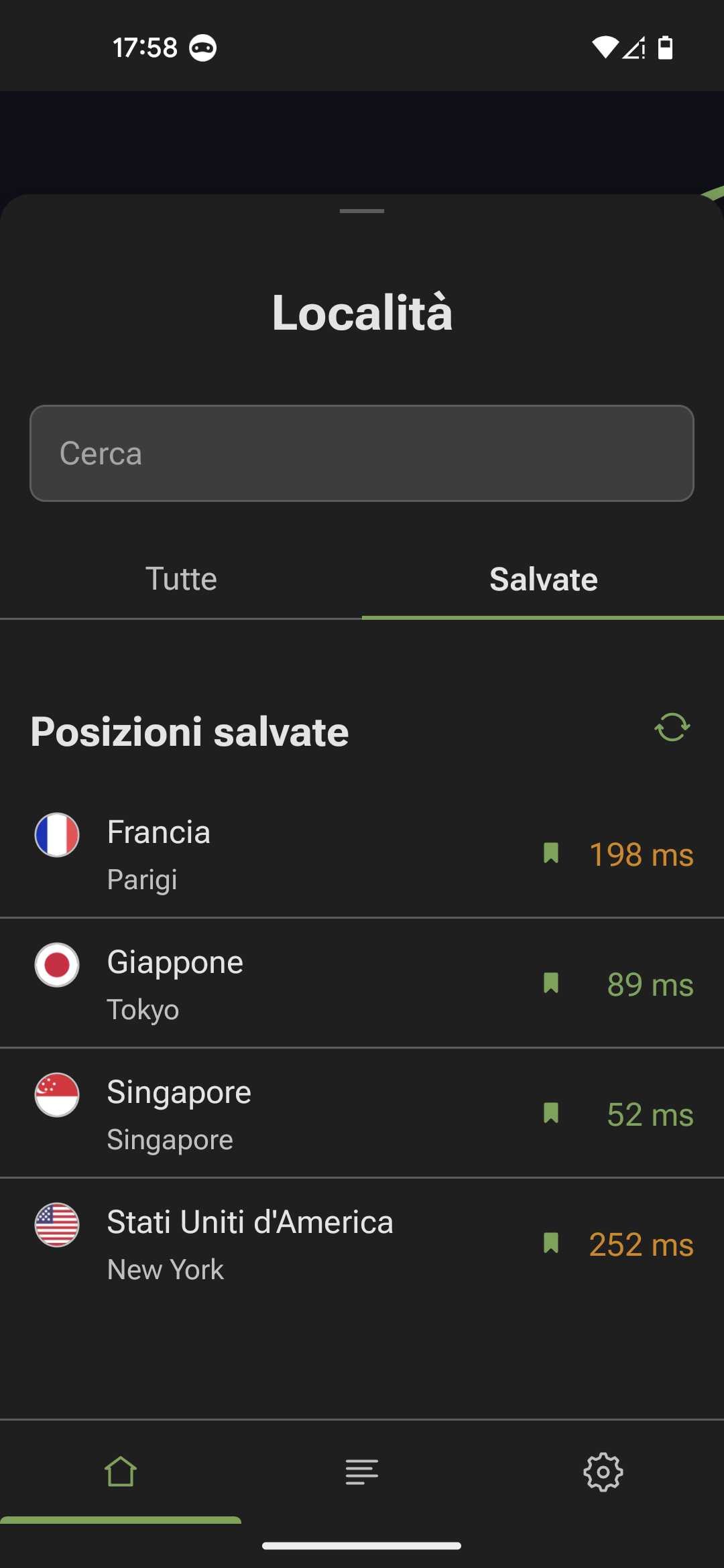
Task: Choose the Giappone Tokyo location
Action: pos(268,984)
